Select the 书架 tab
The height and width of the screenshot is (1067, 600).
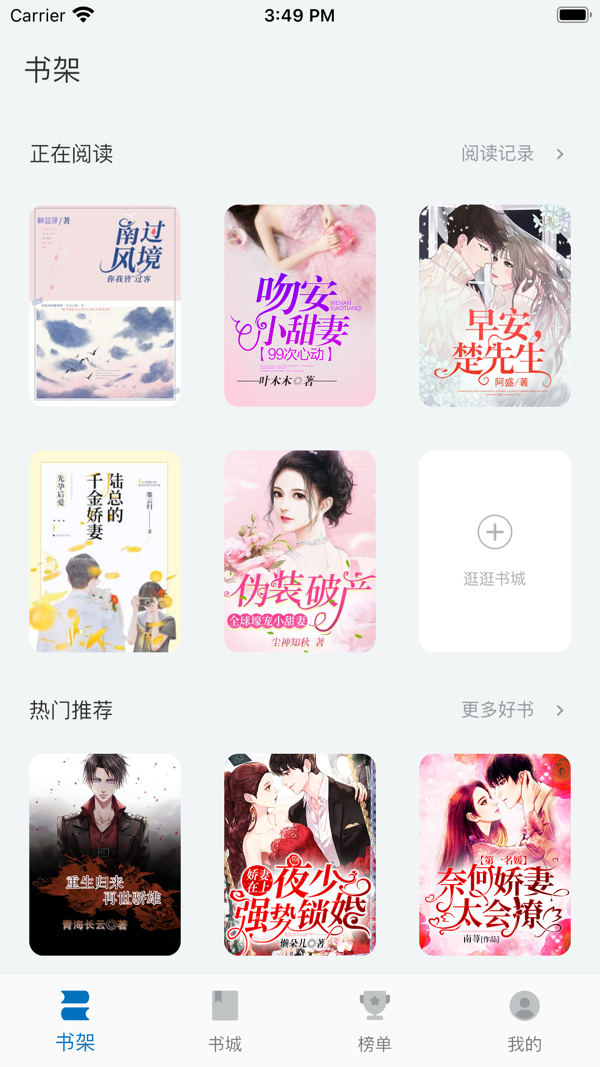(x=75, y=1020)
